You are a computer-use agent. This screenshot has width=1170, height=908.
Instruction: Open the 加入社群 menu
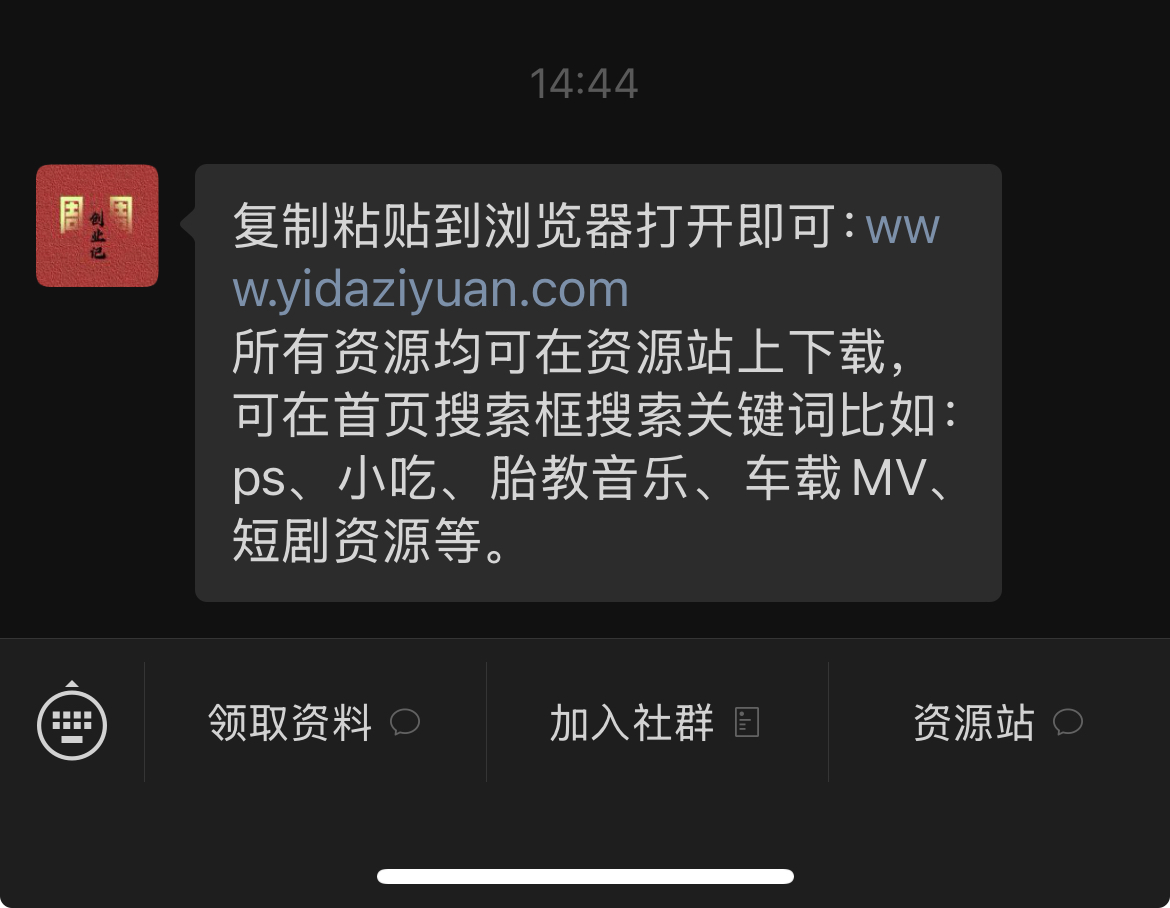point(656,722)
